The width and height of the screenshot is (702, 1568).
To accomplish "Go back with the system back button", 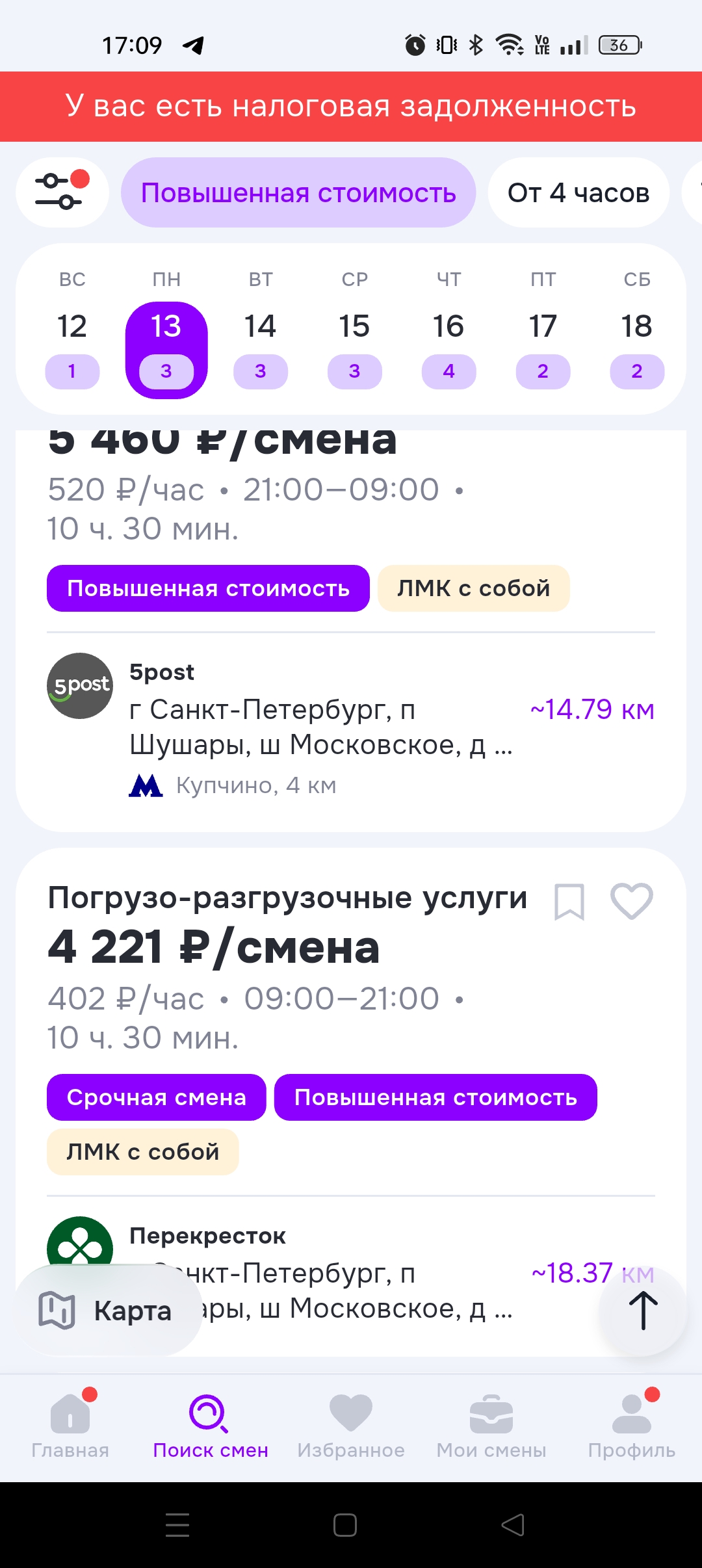I will [513, 1525].
